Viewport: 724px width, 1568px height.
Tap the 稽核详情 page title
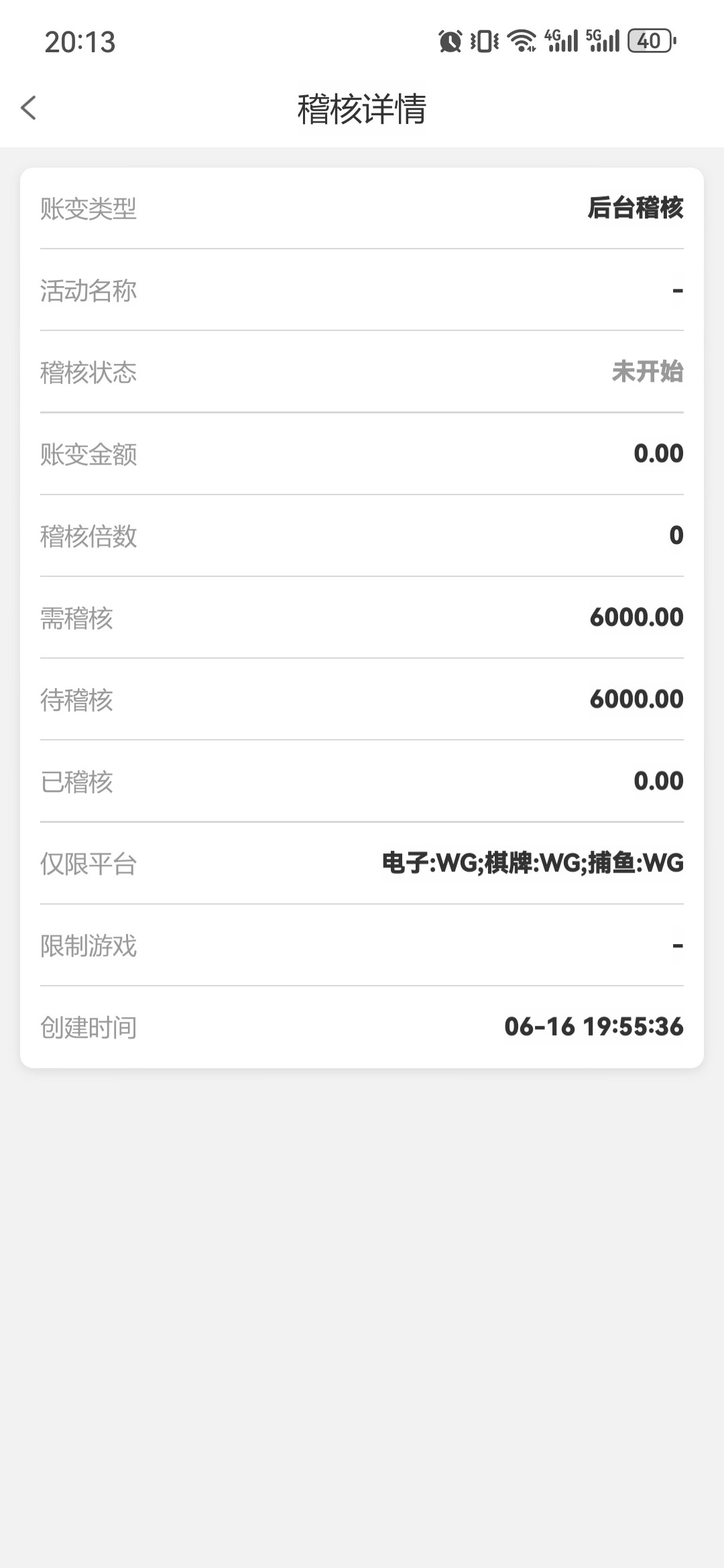(362, 107)
